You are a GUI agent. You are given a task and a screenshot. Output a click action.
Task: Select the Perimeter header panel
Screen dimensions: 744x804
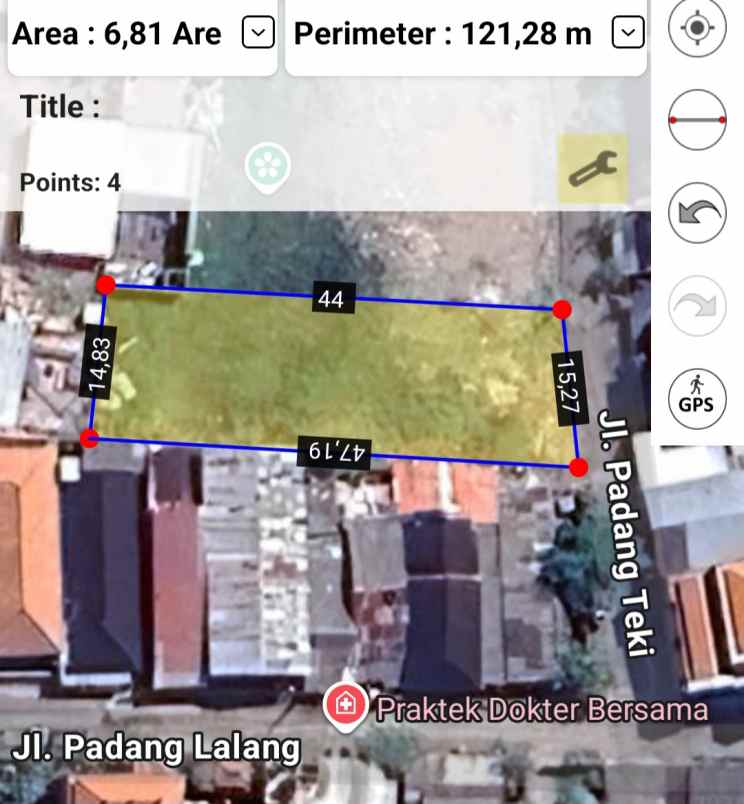[x=440, y=33]
